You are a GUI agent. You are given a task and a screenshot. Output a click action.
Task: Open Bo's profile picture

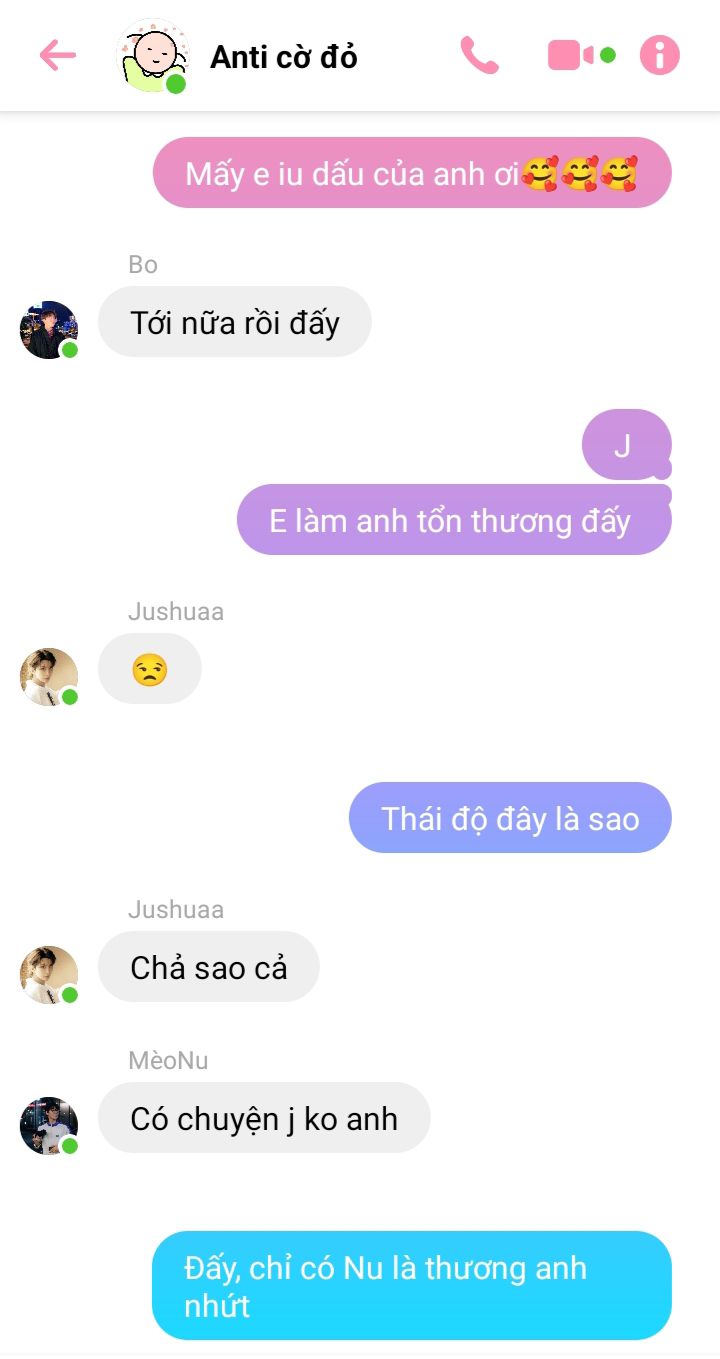pyautogui.click(x=48, y=329)
